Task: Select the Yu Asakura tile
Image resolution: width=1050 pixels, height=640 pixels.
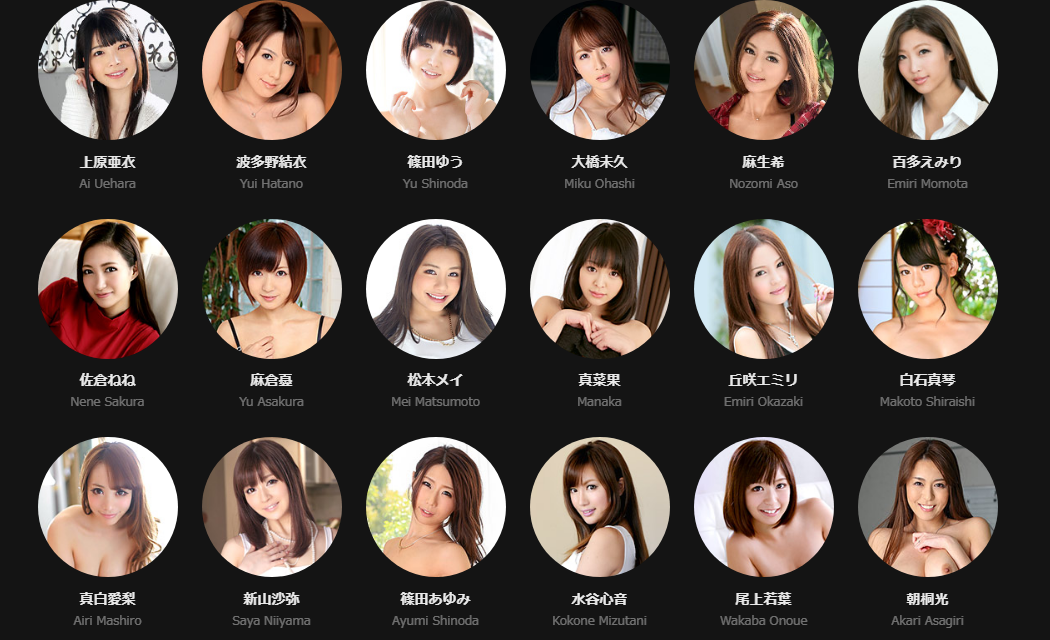Action: tap(272, 290)
